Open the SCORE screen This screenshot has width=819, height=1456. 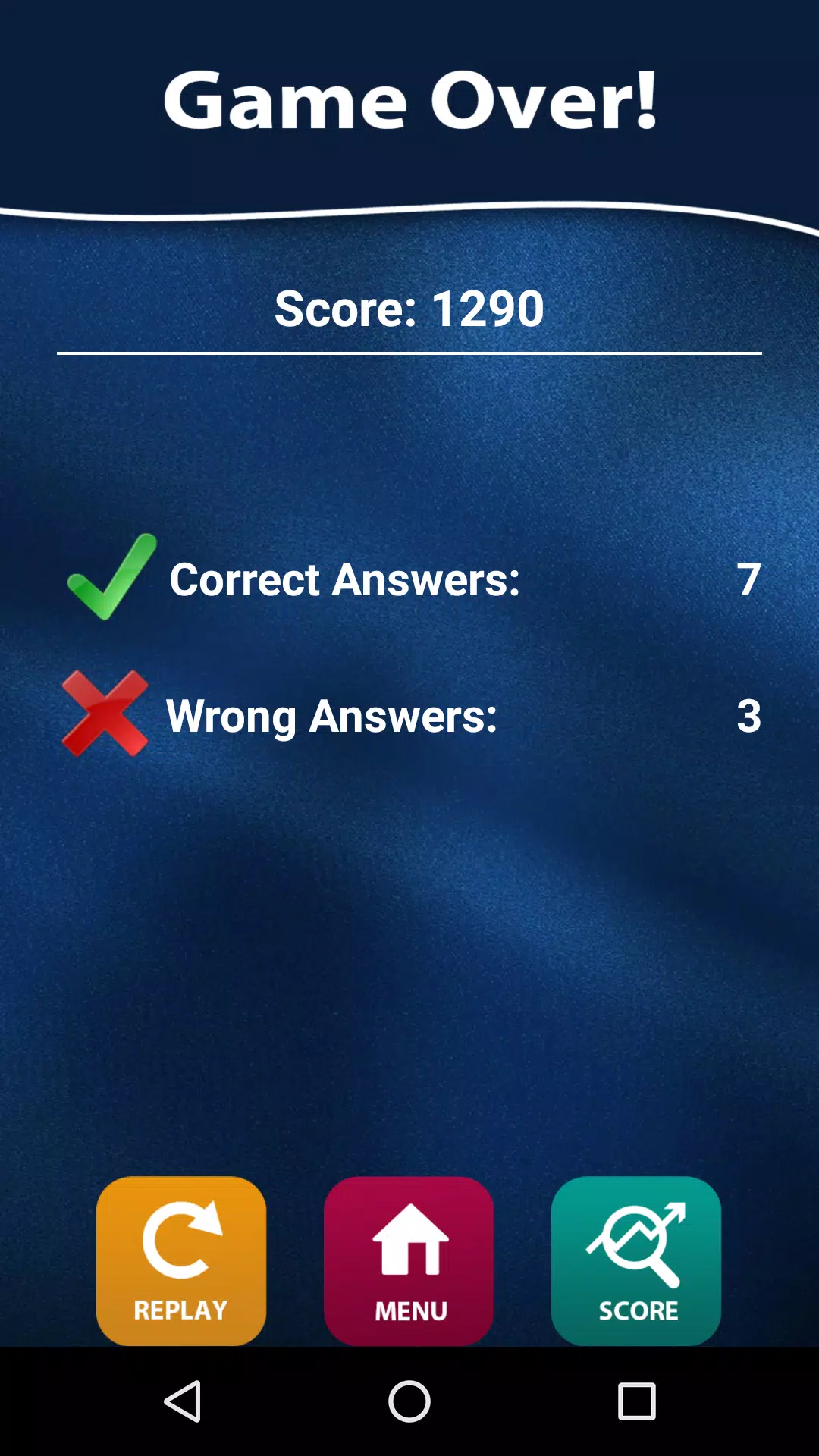click(636, 1260)
